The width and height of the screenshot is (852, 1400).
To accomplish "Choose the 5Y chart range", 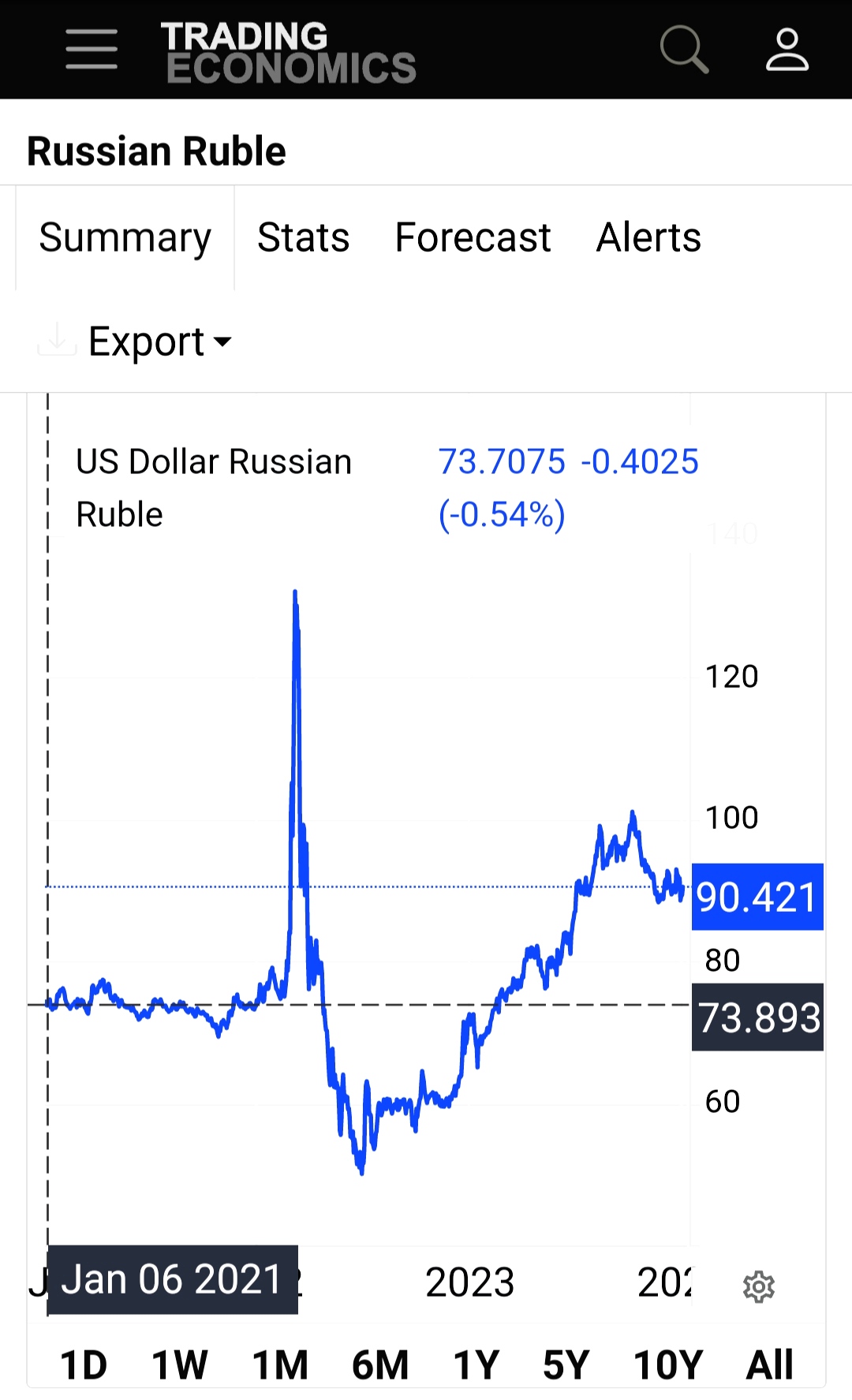I will (x=566, y=1365).
